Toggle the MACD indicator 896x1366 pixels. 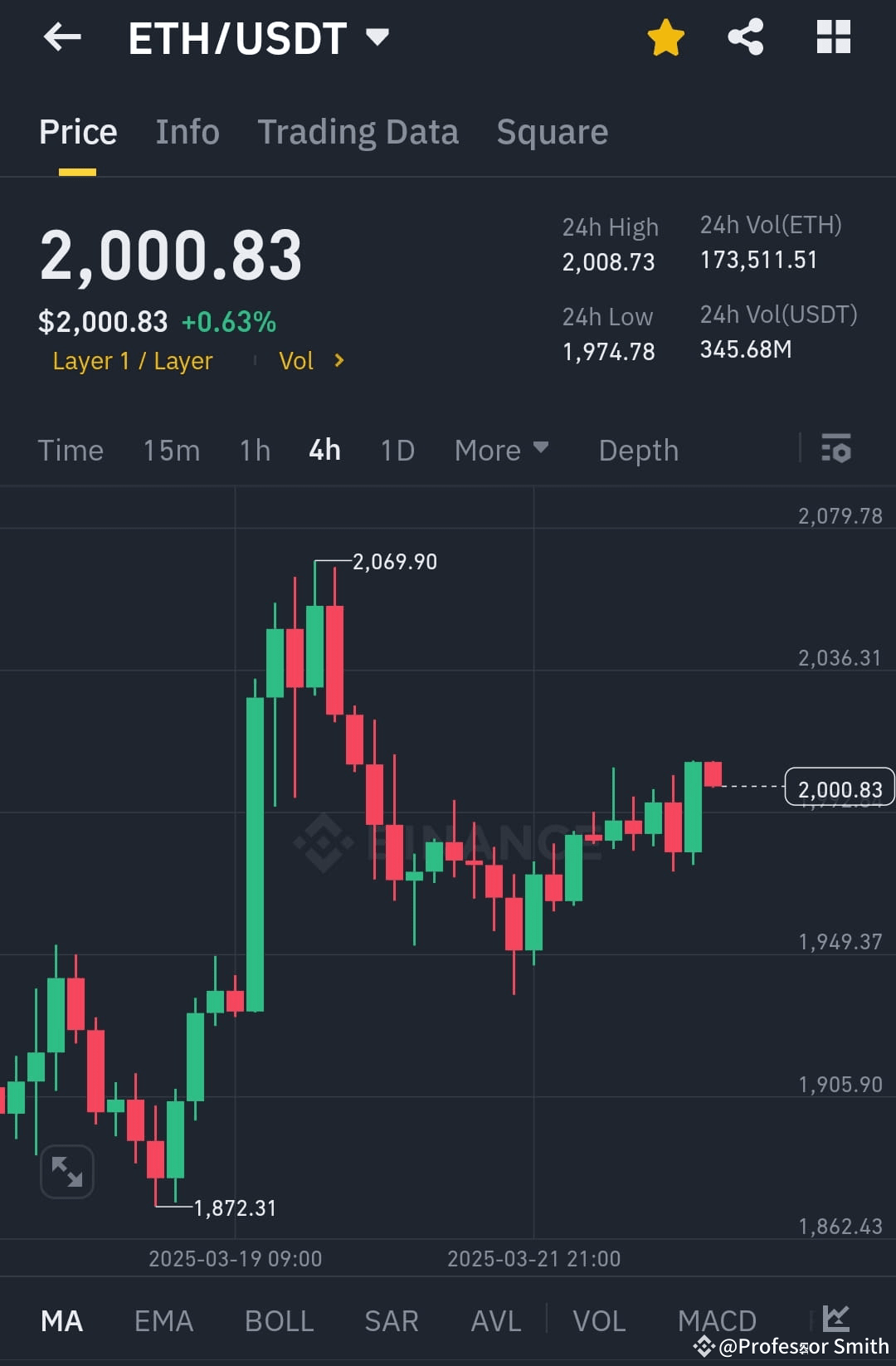click(x=717, y=1320)
